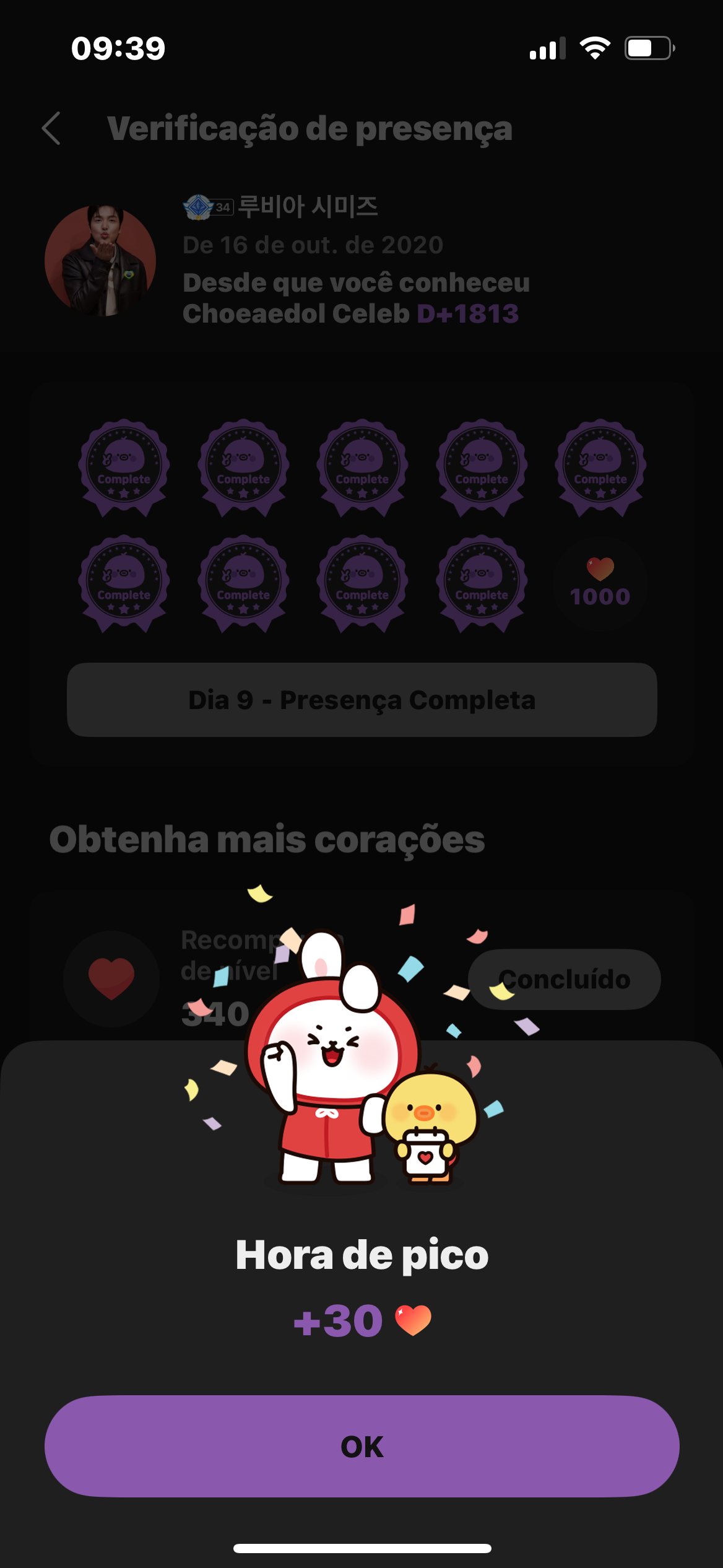723x1568 pixels.
Task: Go back from Verificação de presença
Action: [x=51, y=128]
